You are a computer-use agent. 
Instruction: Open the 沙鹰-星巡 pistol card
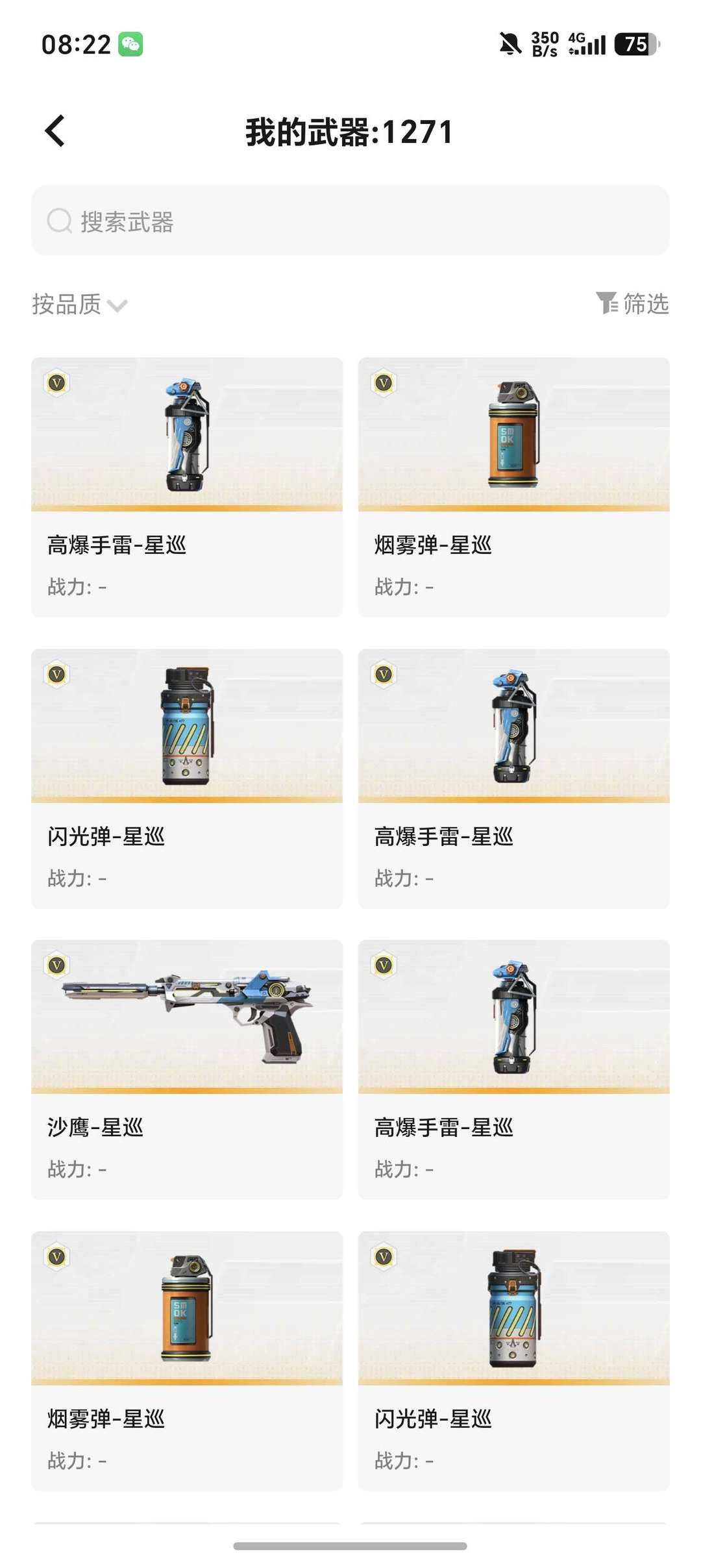pyautogui.click(x=187, y=1069)
